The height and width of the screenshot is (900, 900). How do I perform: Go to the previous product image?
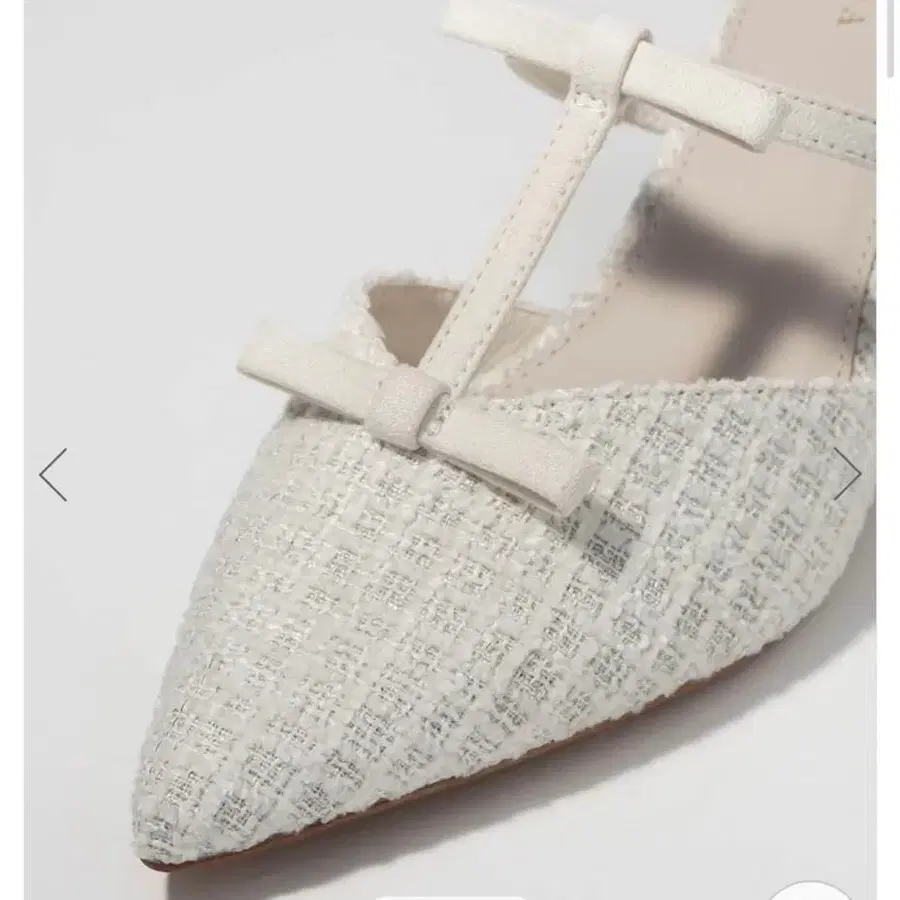(53, 475)
